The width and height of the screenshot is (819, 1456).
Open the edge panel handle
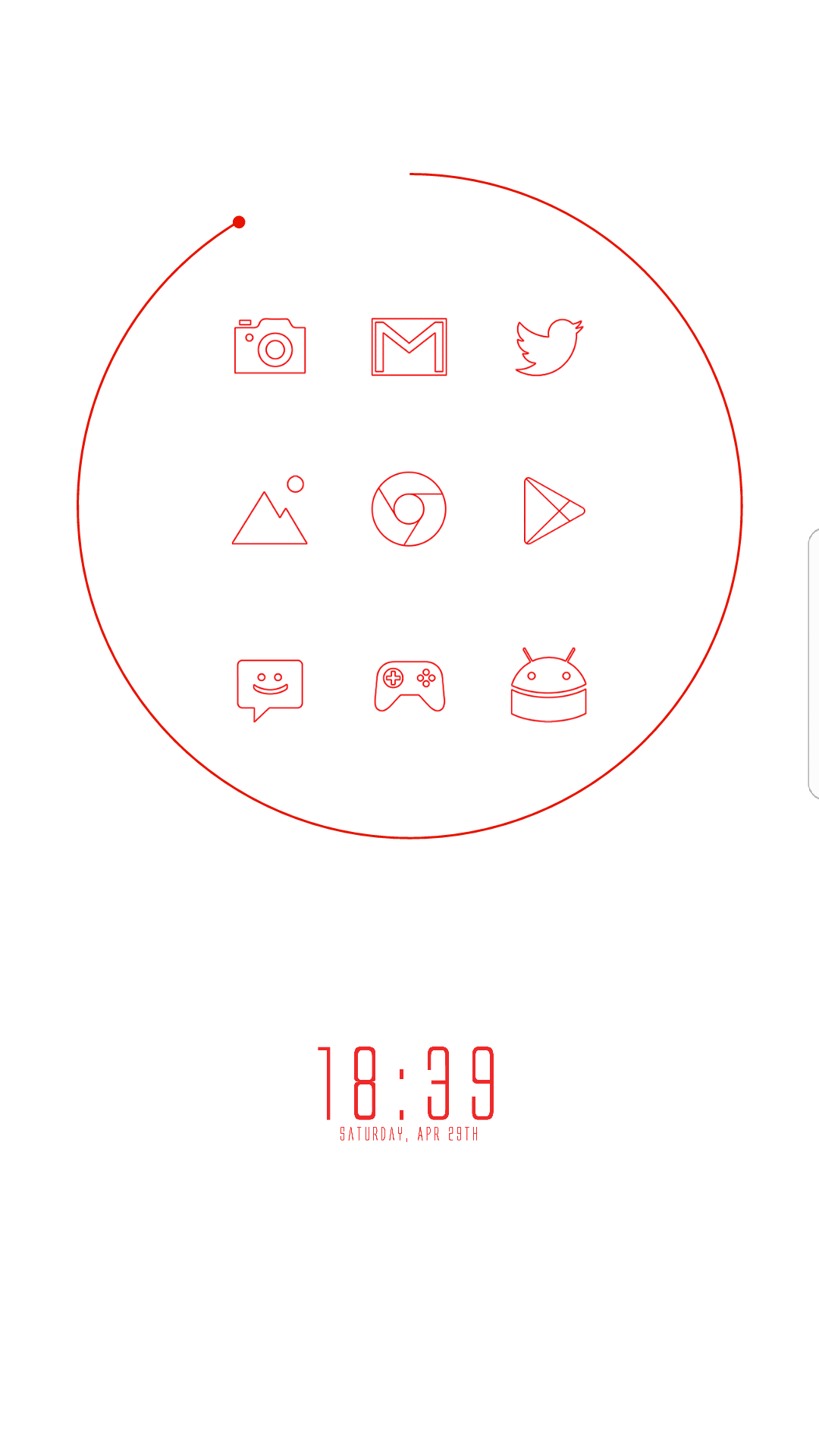813,664
